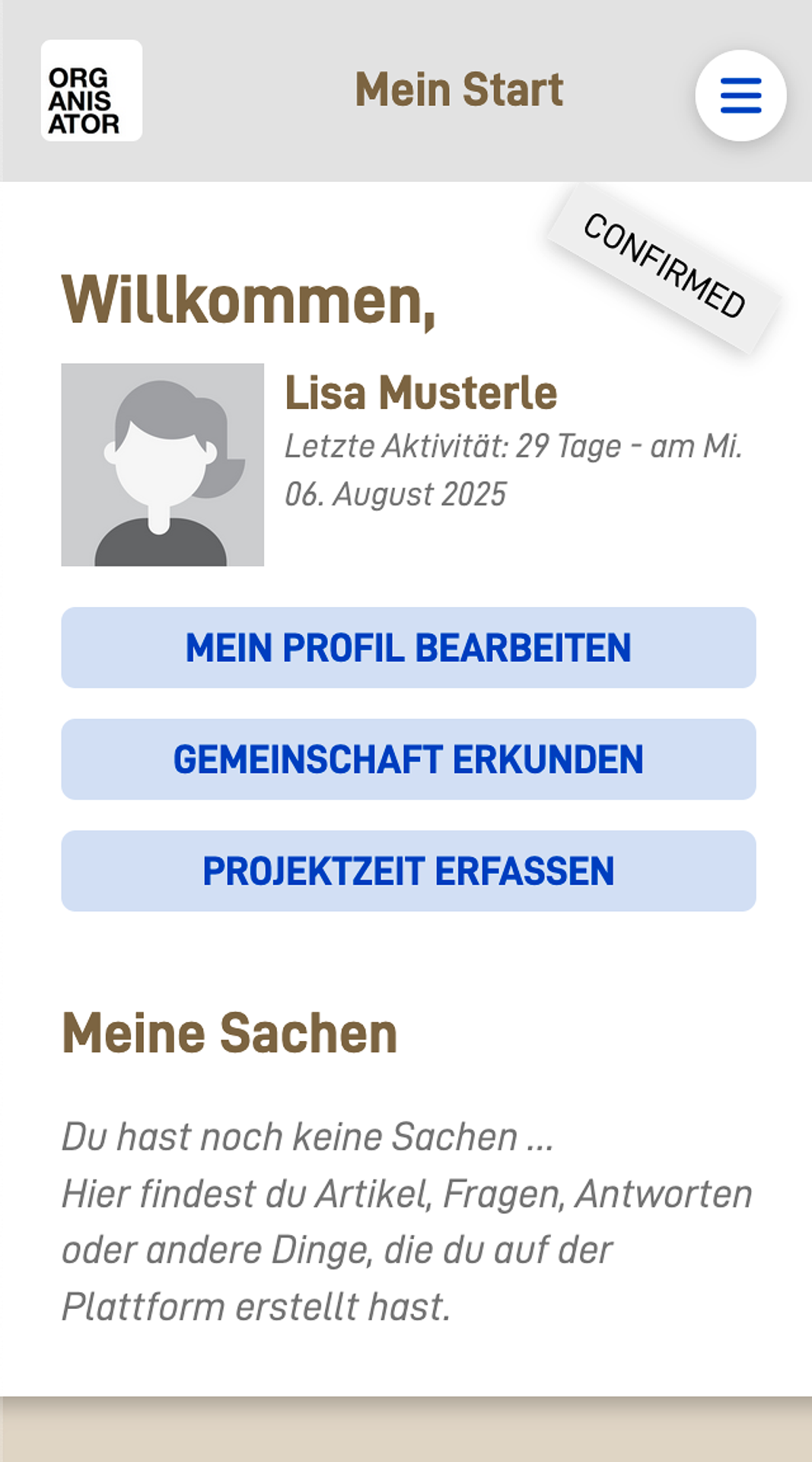Open the hamburger menu
Image resolution: width=812 pixels, height=1462 pixels.
[x=740, y=95]
